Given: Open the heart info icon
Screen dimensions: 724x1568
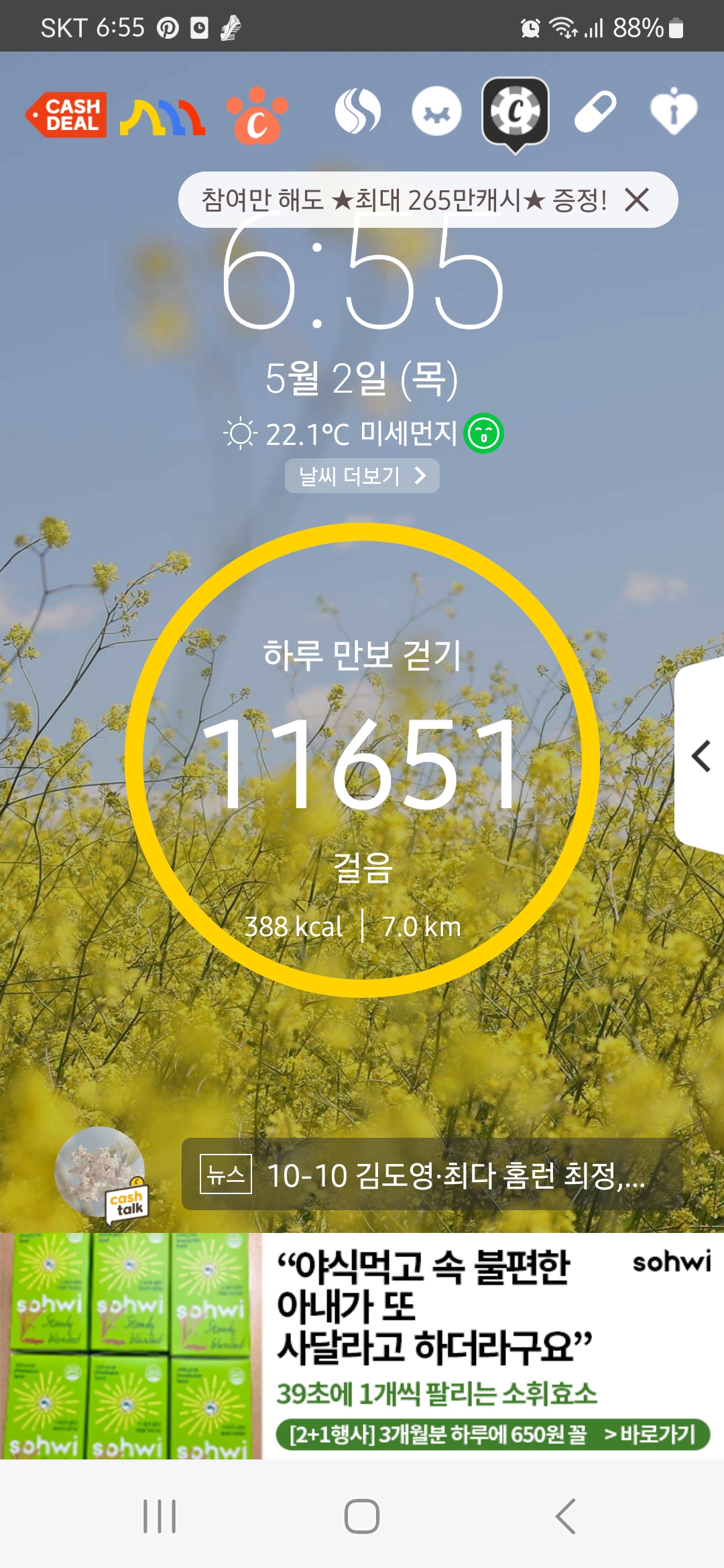Looking at the screenshot, I should click(x=674, y=112).
